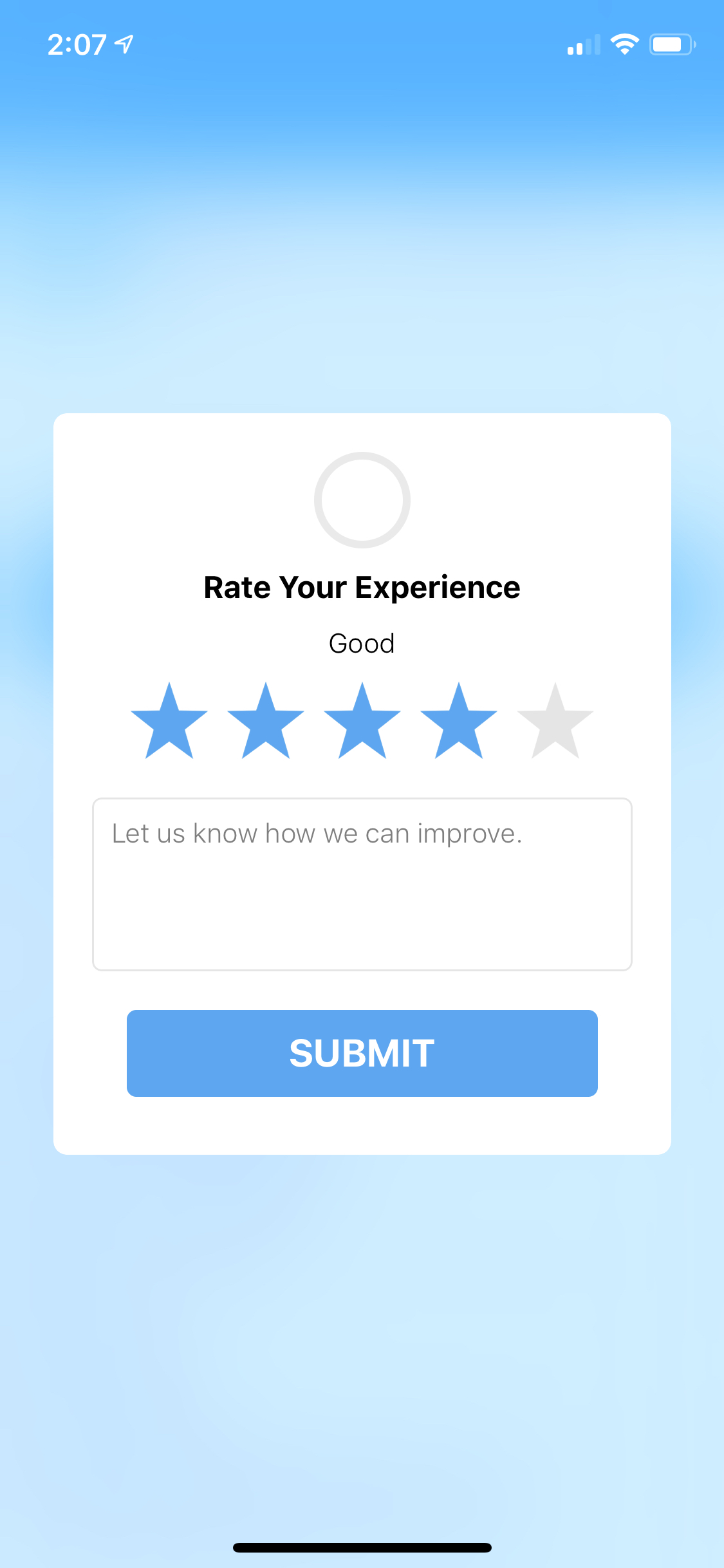Submit the rating with the SUBMIT button
724x1568 pixels.
(x=362, y=1053)
